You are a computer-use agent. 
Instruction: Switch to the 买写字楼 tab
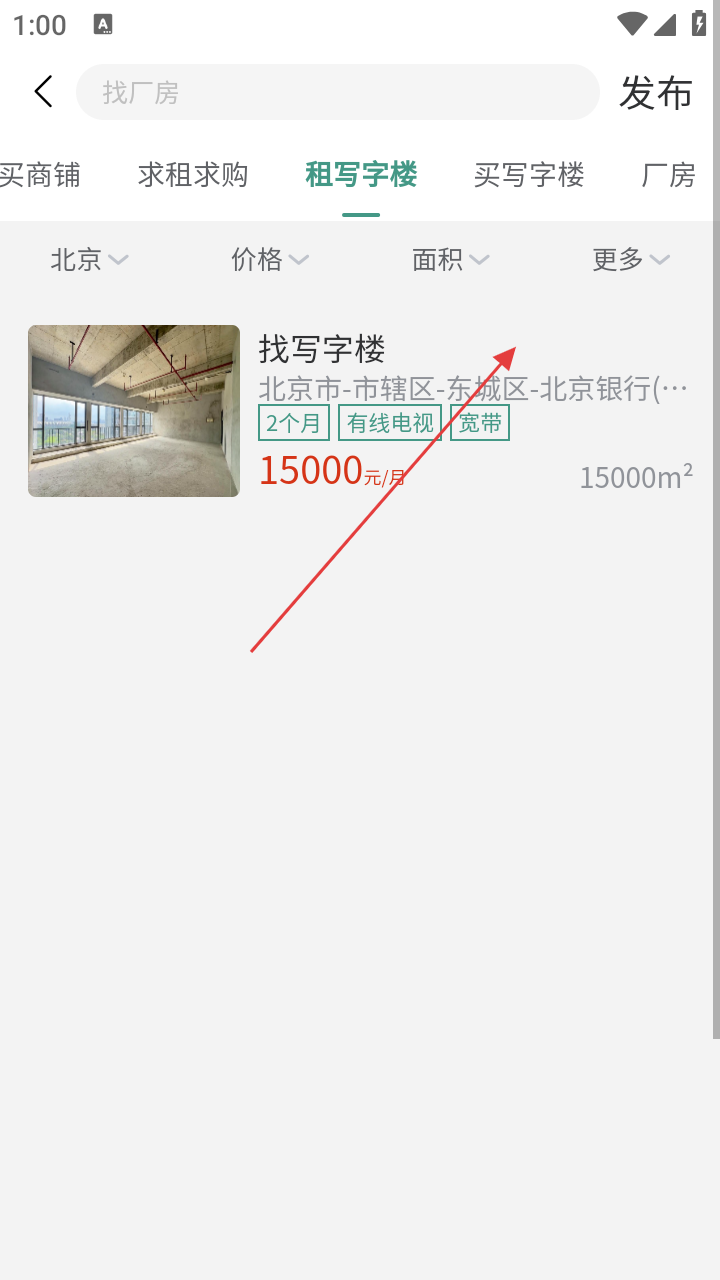coord(529,175)
